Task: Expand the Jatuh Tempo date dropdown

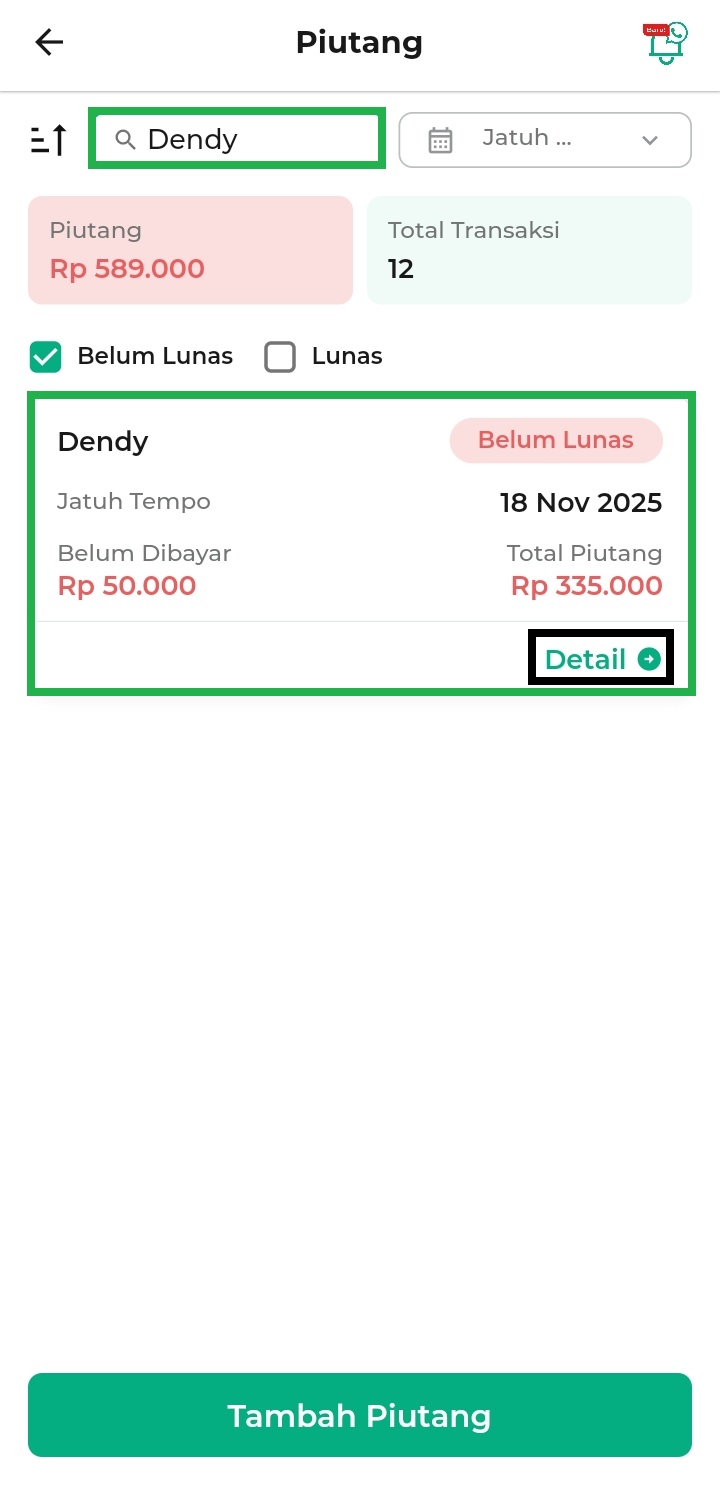Action: tap(545, 140)
